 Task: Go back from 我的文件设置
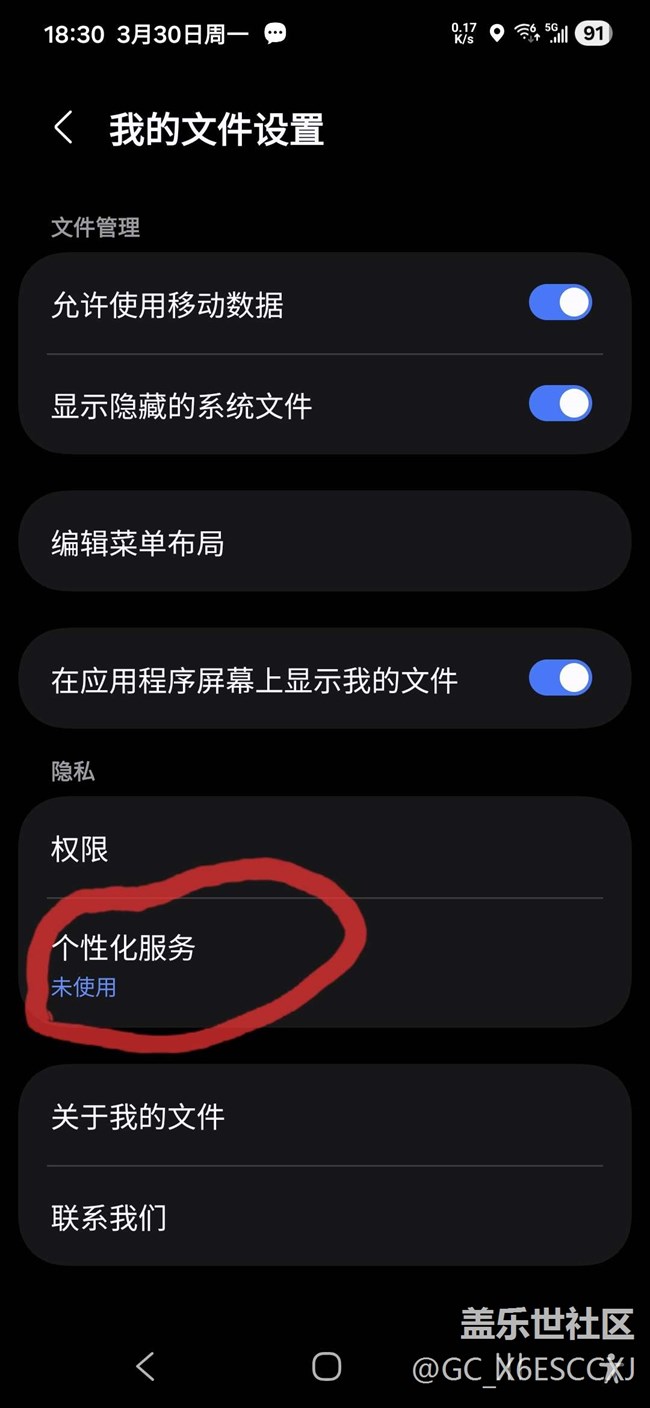click(64, 129)
